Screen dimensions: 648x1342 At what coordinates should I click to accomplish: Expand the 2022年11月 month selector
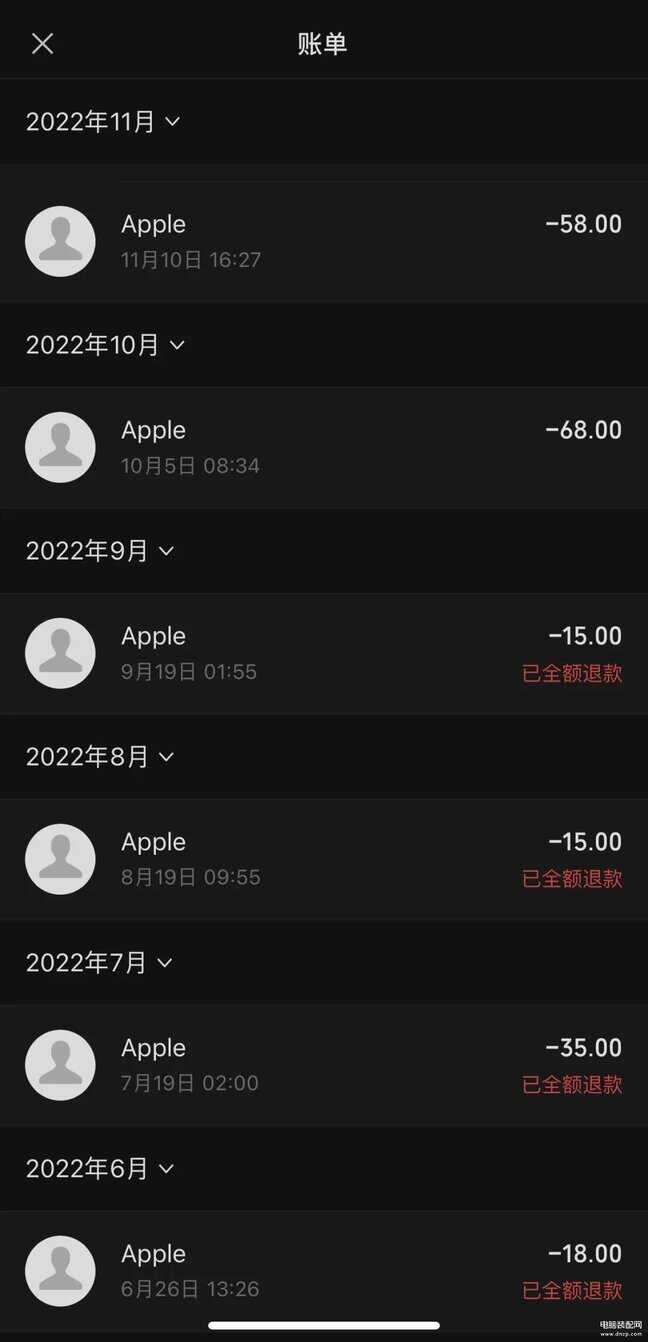pyautogui.click(x=102, y=121)
